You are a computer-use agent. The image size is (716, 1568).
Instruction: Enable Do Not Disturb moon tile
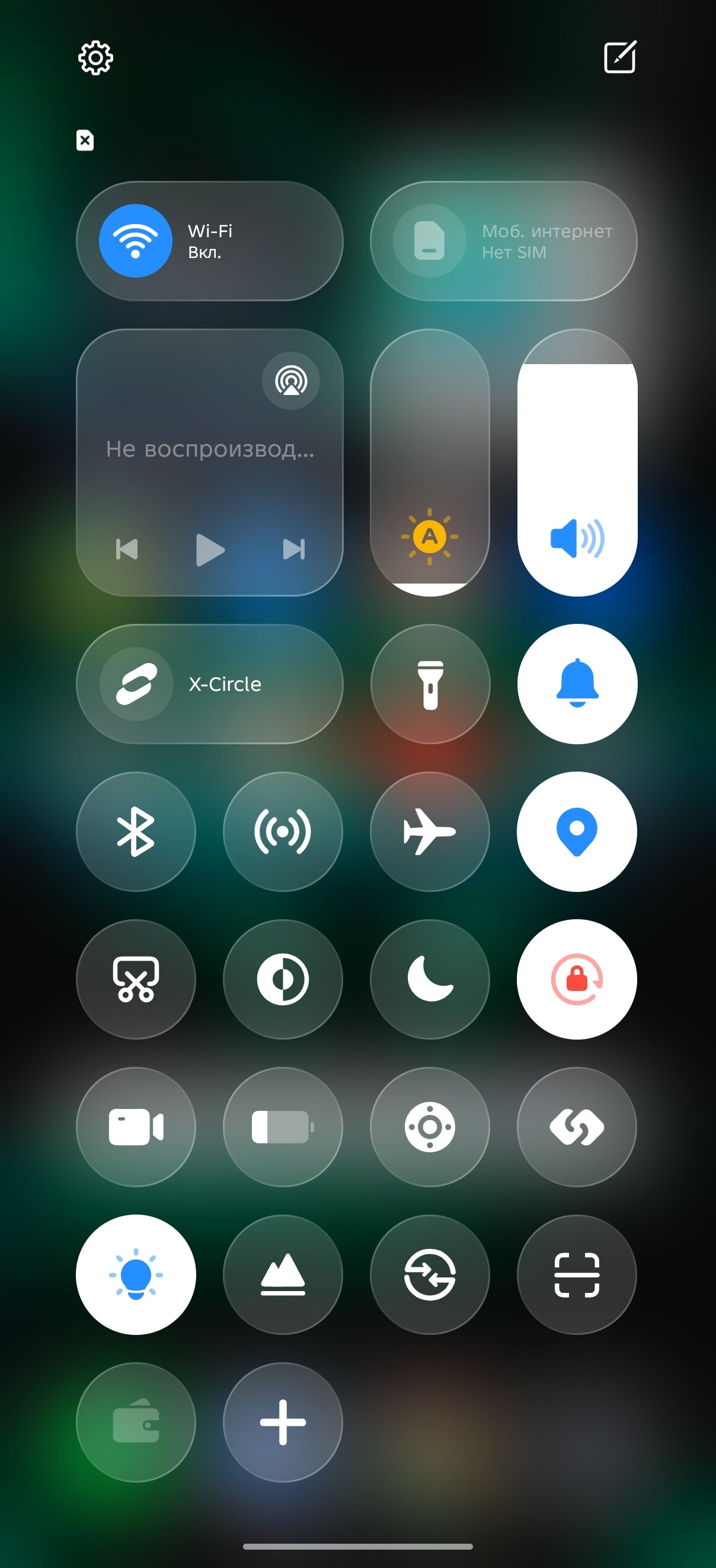click(430, 979)
